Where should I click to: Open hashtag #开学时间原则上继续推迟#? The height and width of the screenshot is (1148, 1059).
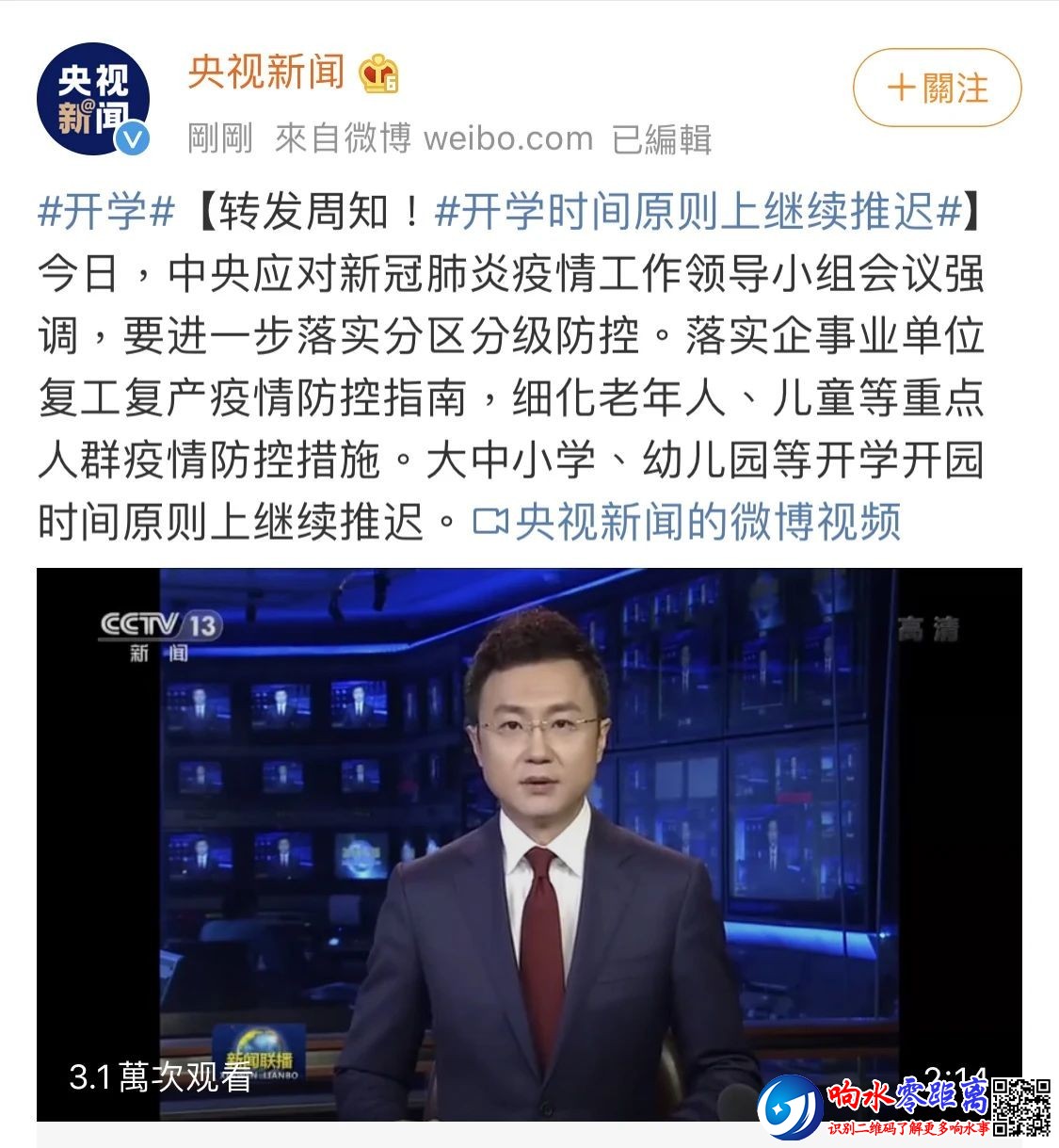coord(698,212)
